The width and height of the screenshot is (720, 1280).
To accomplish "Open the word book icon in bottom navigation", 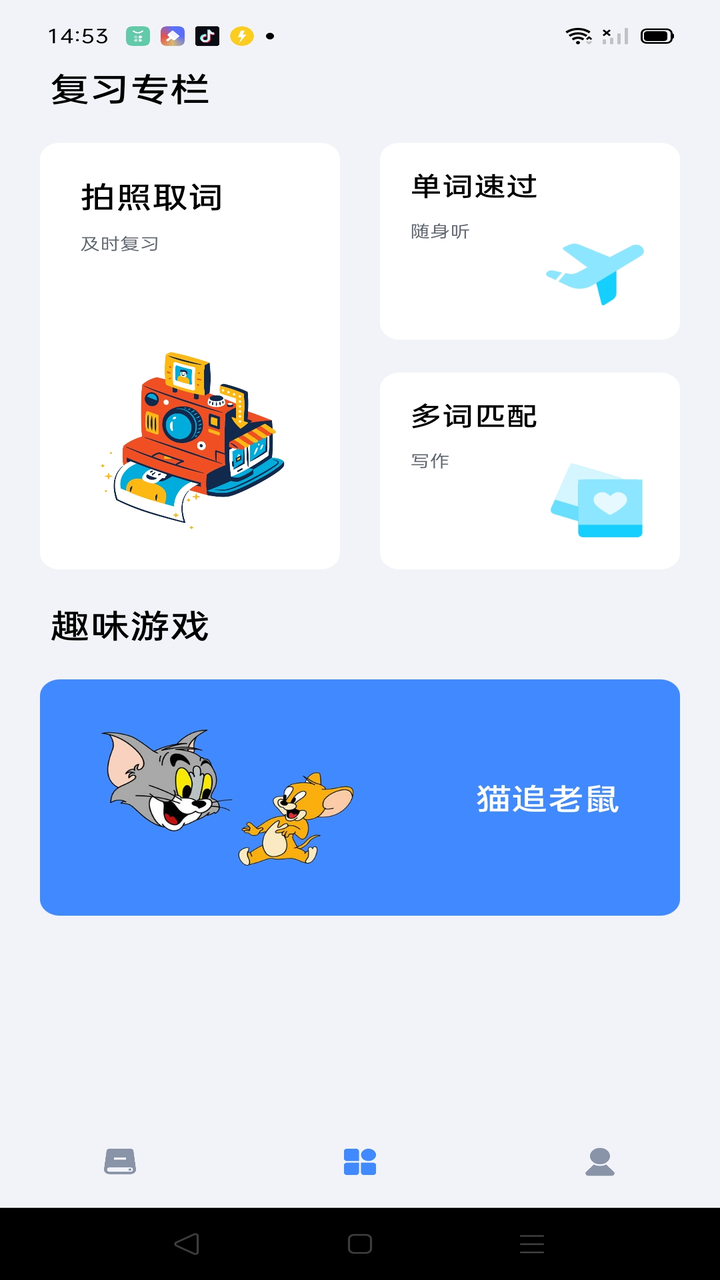I will 120,1161.
